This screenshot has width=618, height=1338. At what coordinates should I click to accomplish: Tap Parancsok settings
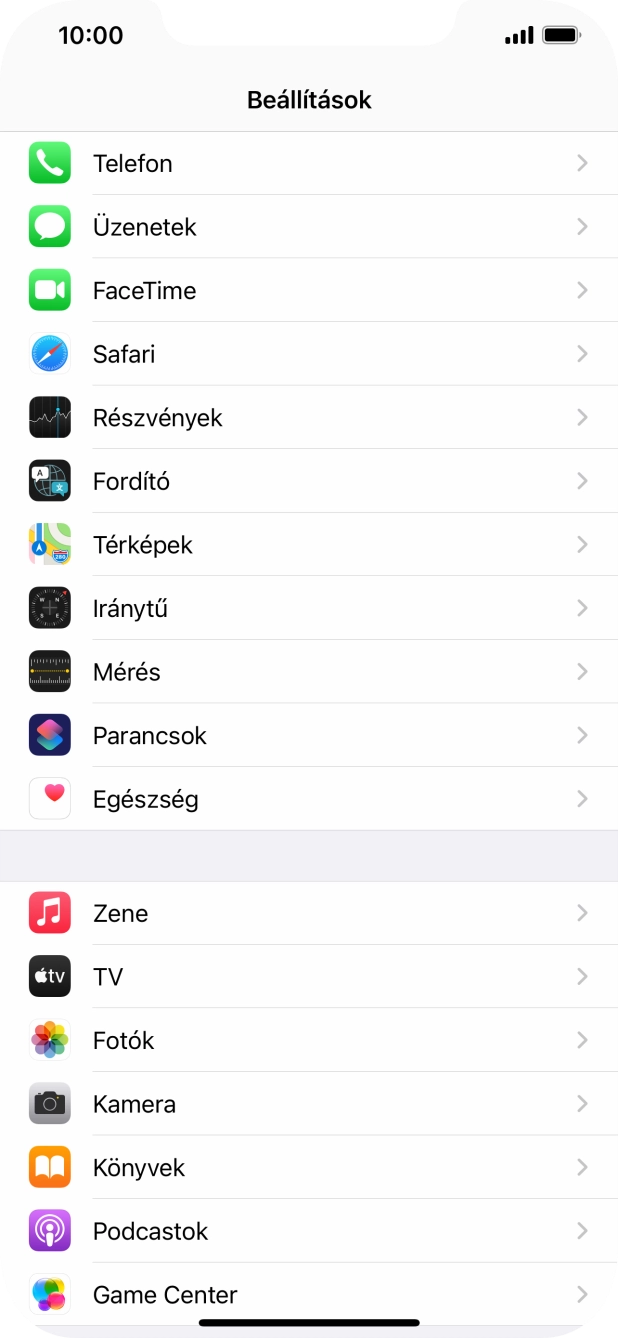click(x=309, y=736)
